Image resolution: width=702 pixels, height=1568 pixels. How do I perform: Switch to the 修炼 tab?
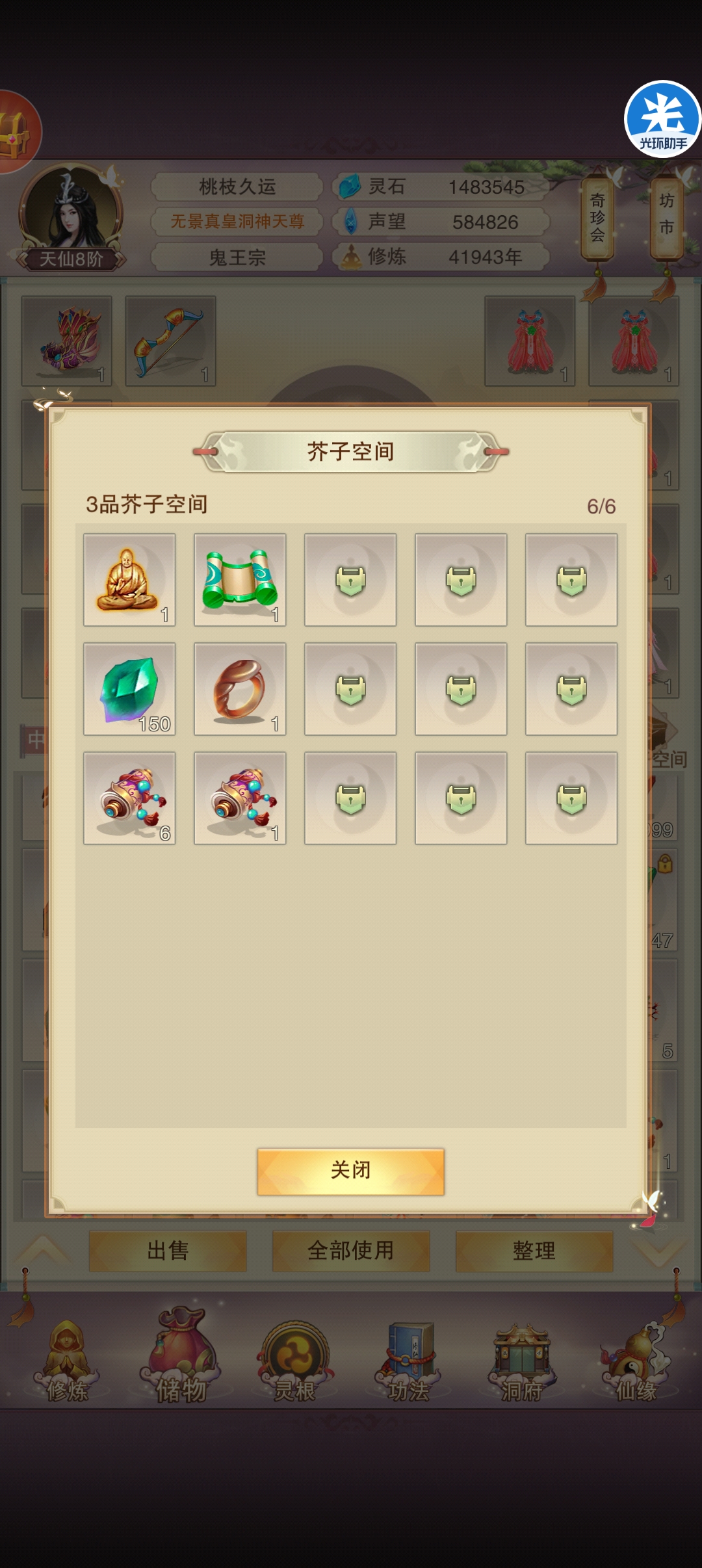(x=67, y=1361)
